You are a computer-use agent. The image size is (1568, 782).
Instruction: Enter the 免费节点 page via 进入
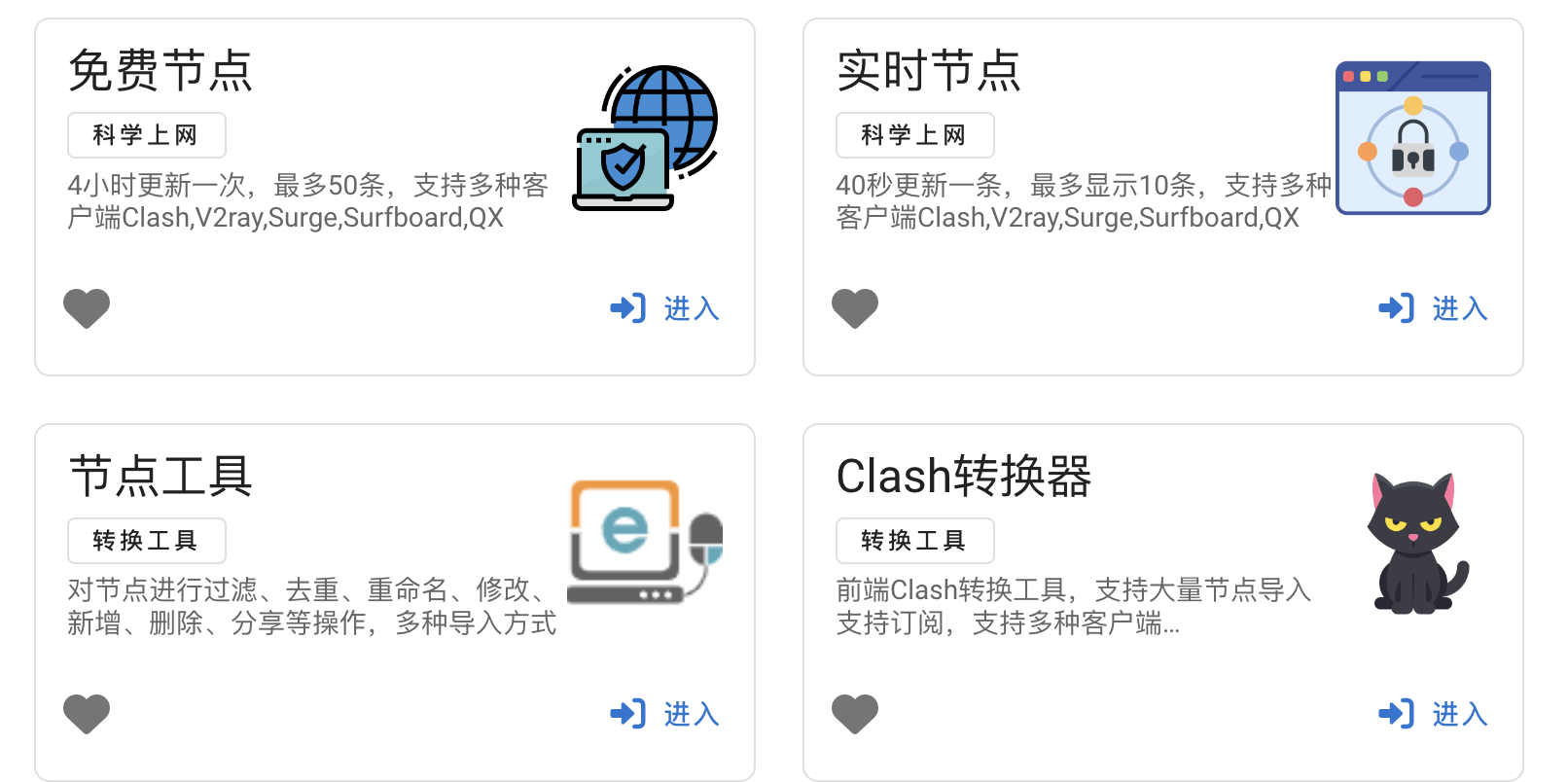665,308
